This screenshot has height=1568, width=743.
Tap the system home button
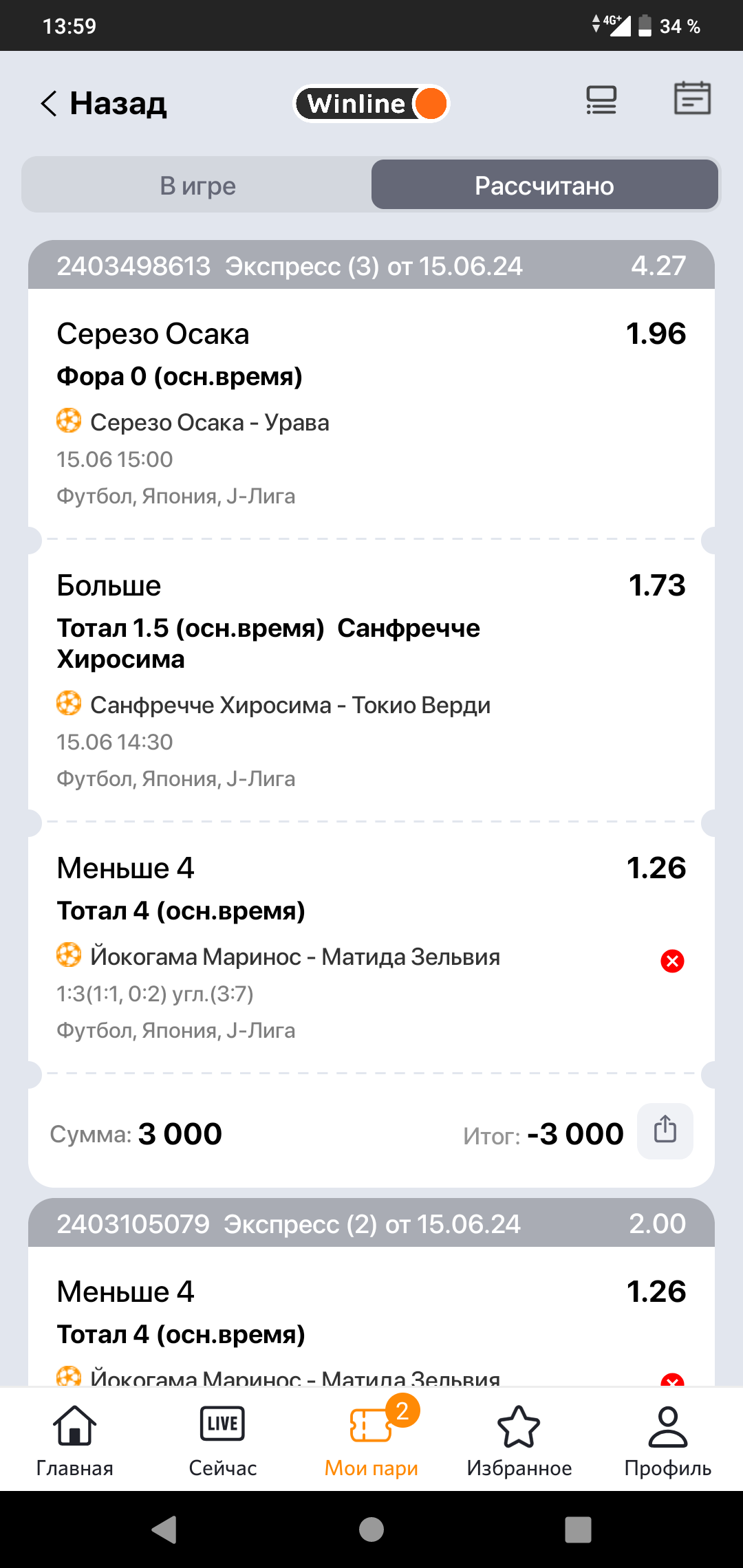coord(371,1530)
